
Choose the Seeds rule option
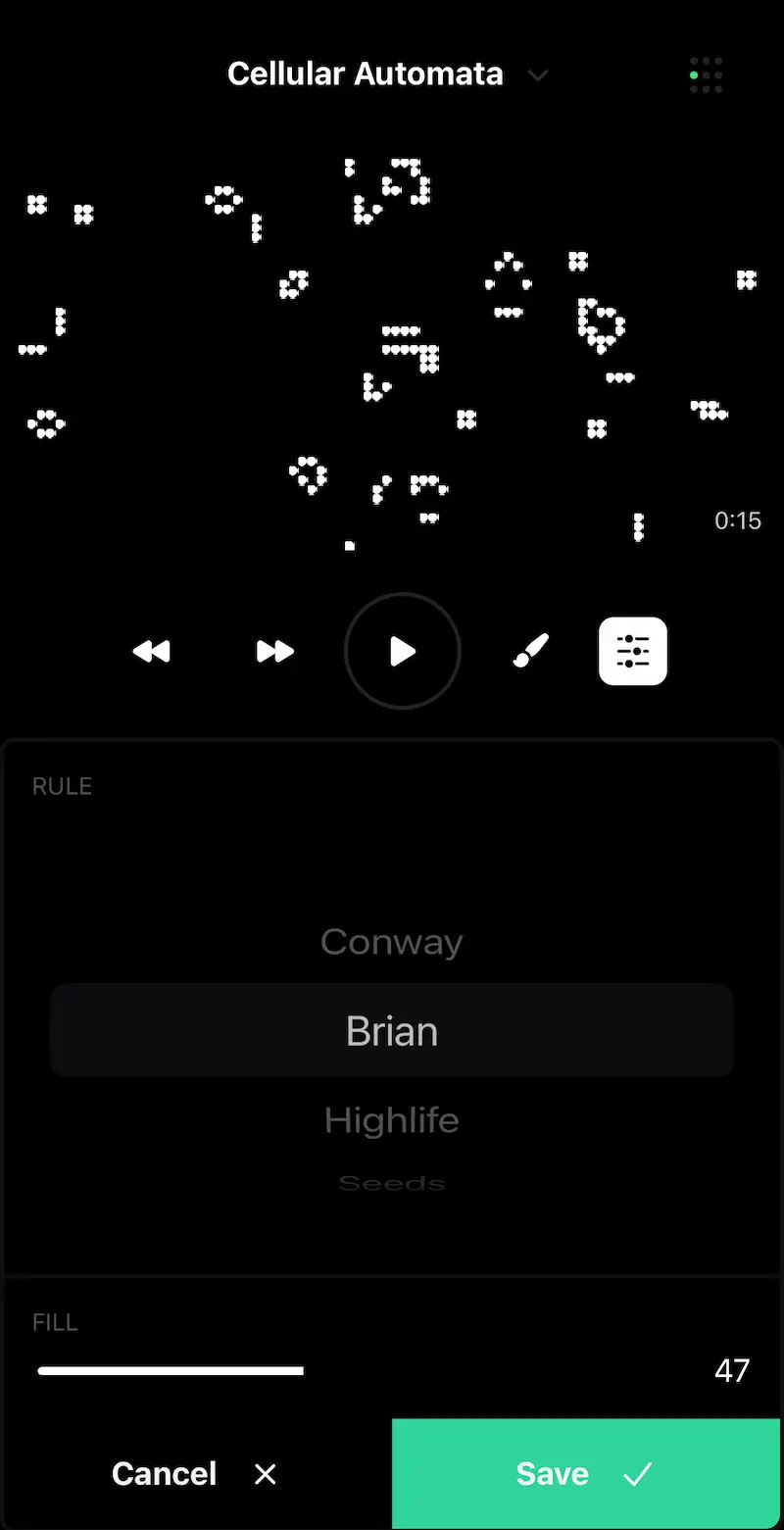pos(392,1182)
